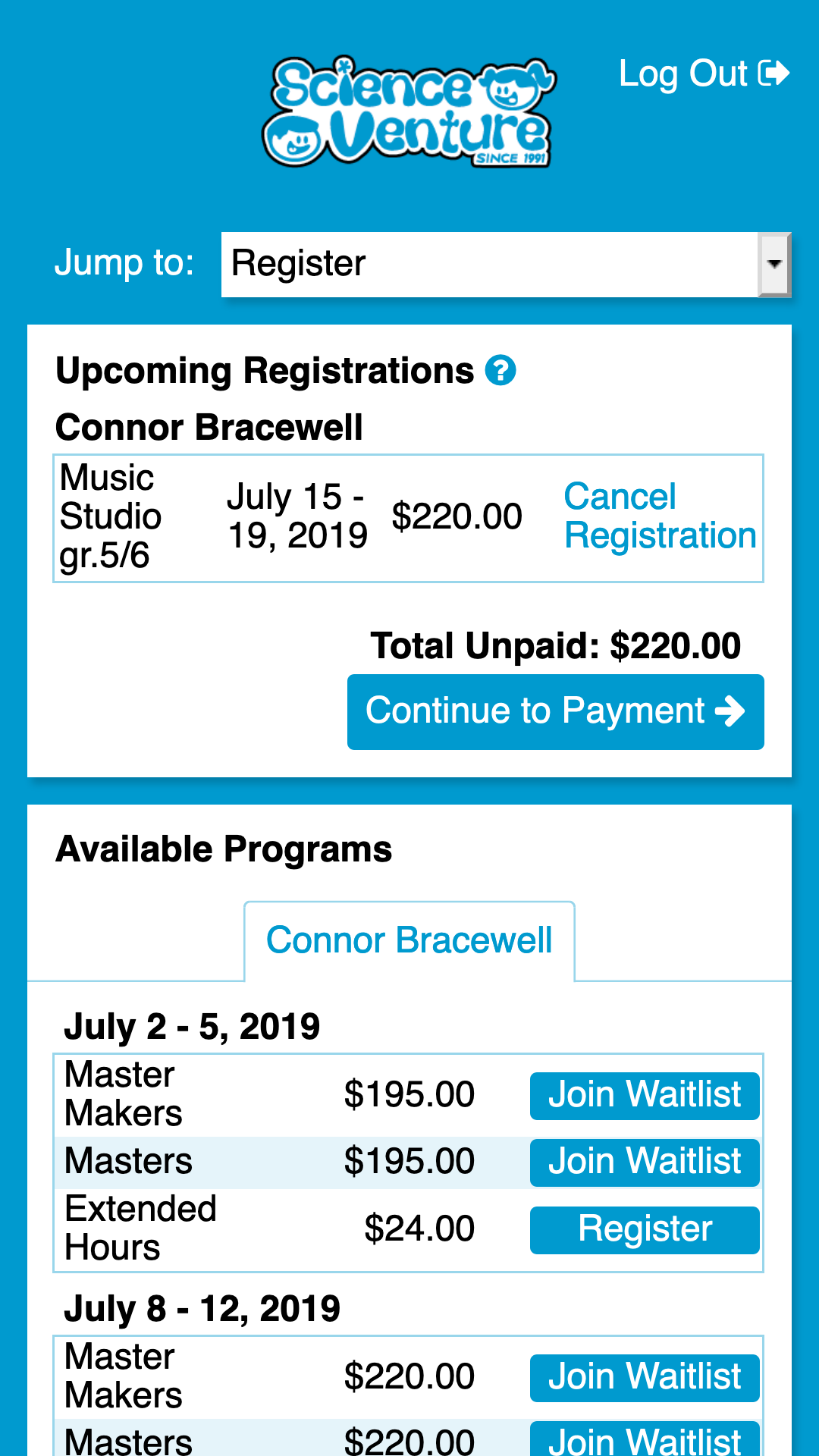This screenshot has height=1456, width=819.
Task: Join waitlist for July 8-12 Master Makers
Action: pos(644,1377)
